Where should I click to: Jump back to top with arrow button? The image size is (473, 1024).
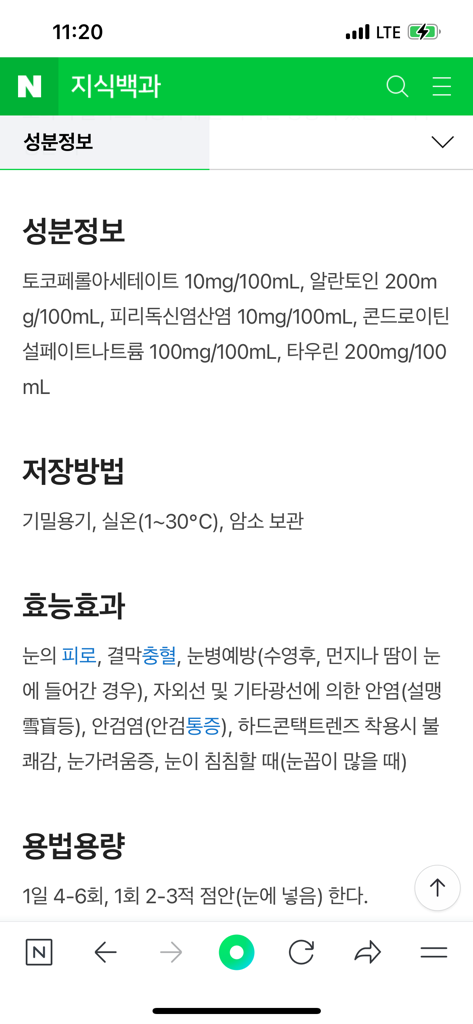tap(437, 888)
